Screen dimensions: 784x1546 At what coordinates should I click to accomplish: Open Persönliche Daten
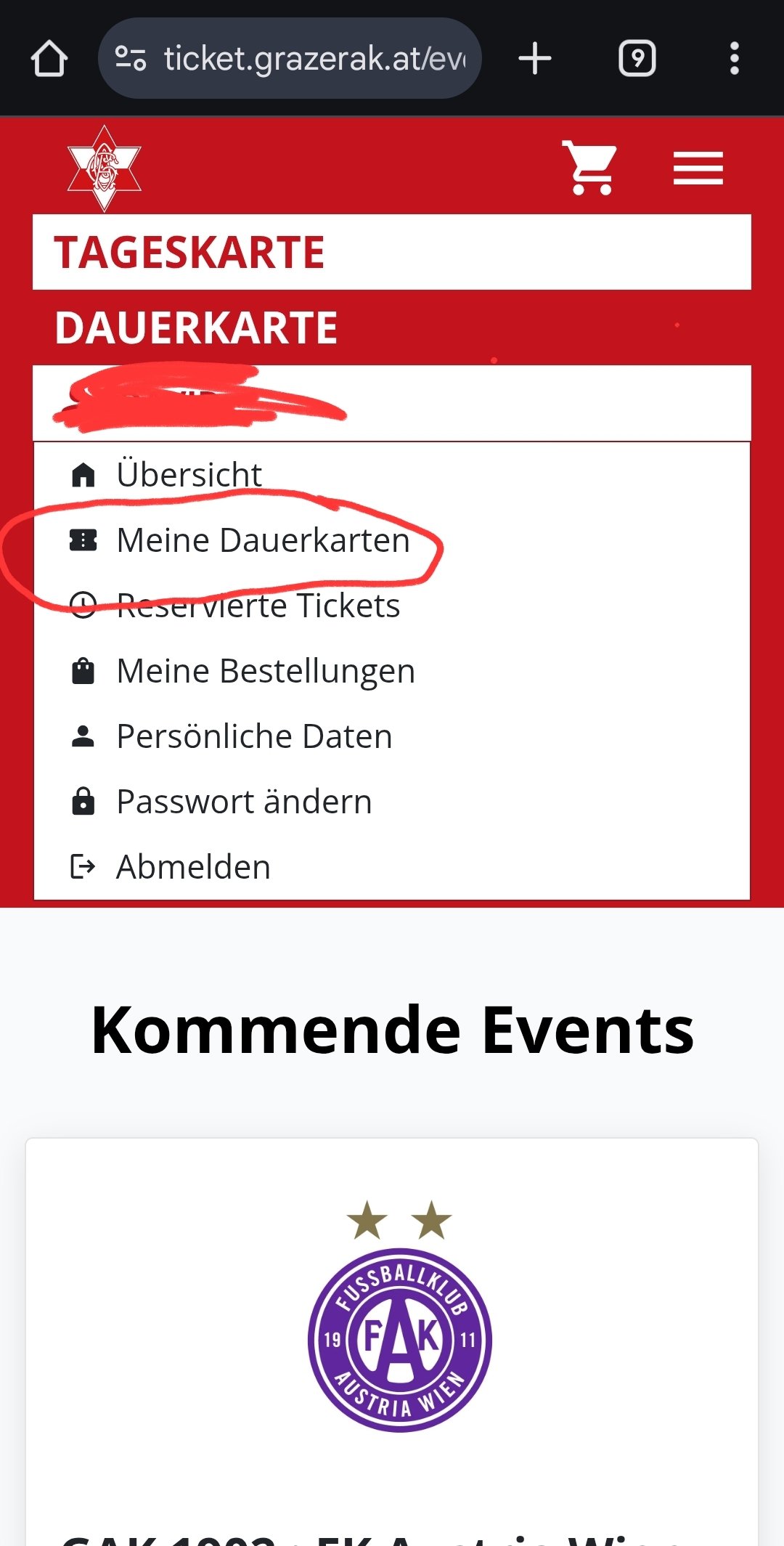coord(392,736)
